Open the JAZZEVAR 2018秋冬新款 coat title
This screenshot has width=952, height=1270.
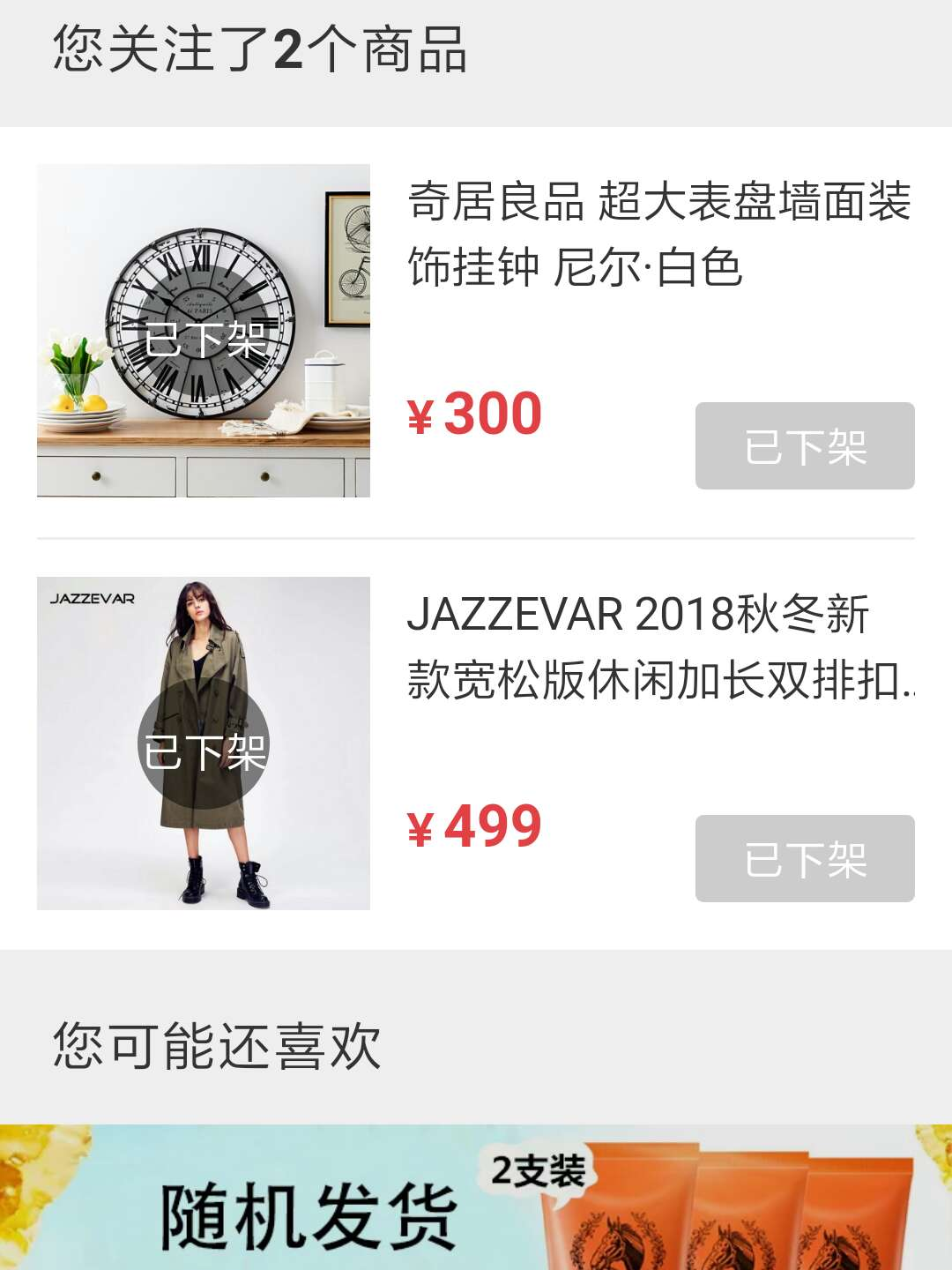tap(658, 647)
